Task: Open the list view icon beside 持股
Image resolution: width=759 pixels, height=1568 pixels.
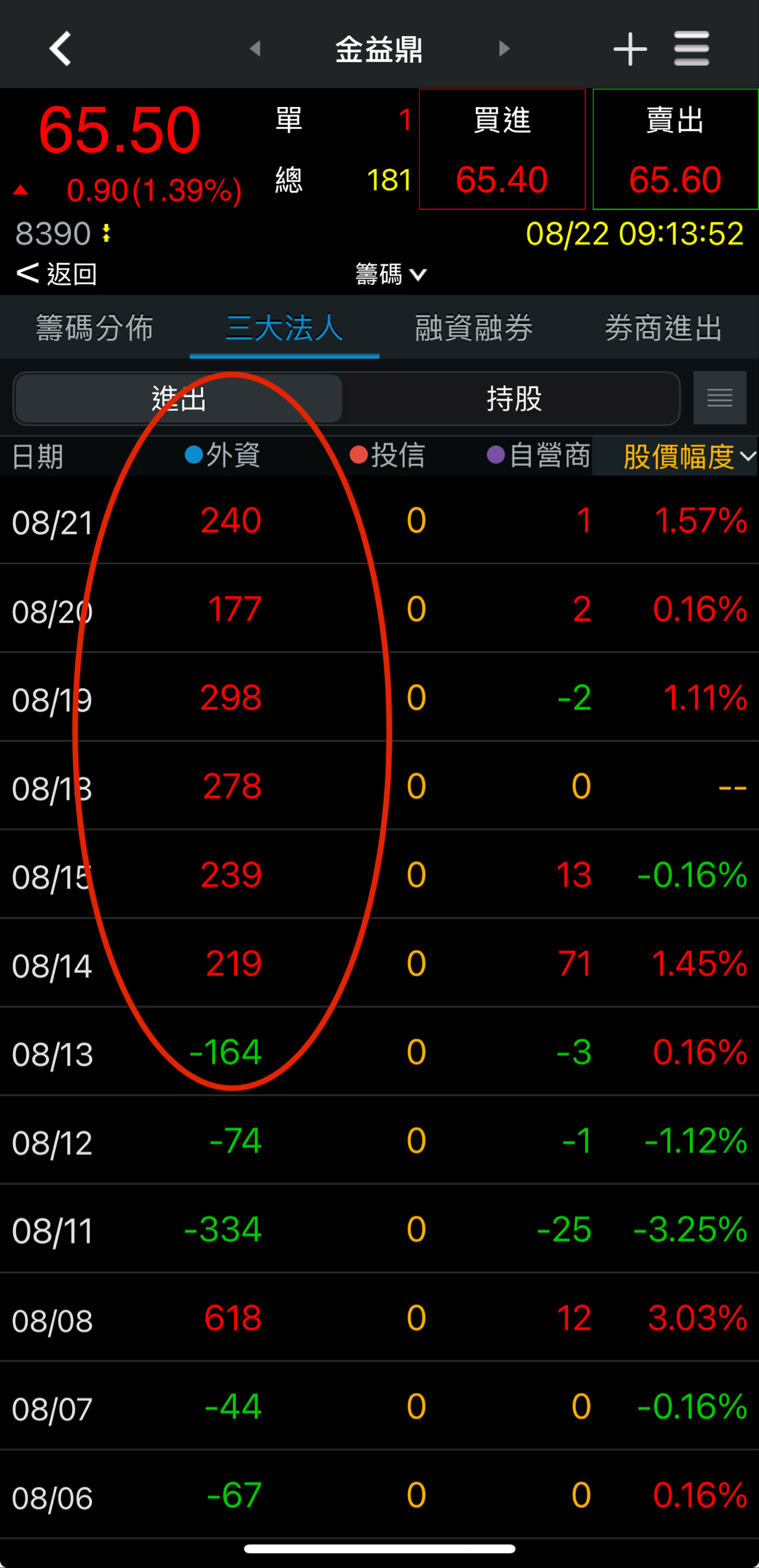Action: 720,398
